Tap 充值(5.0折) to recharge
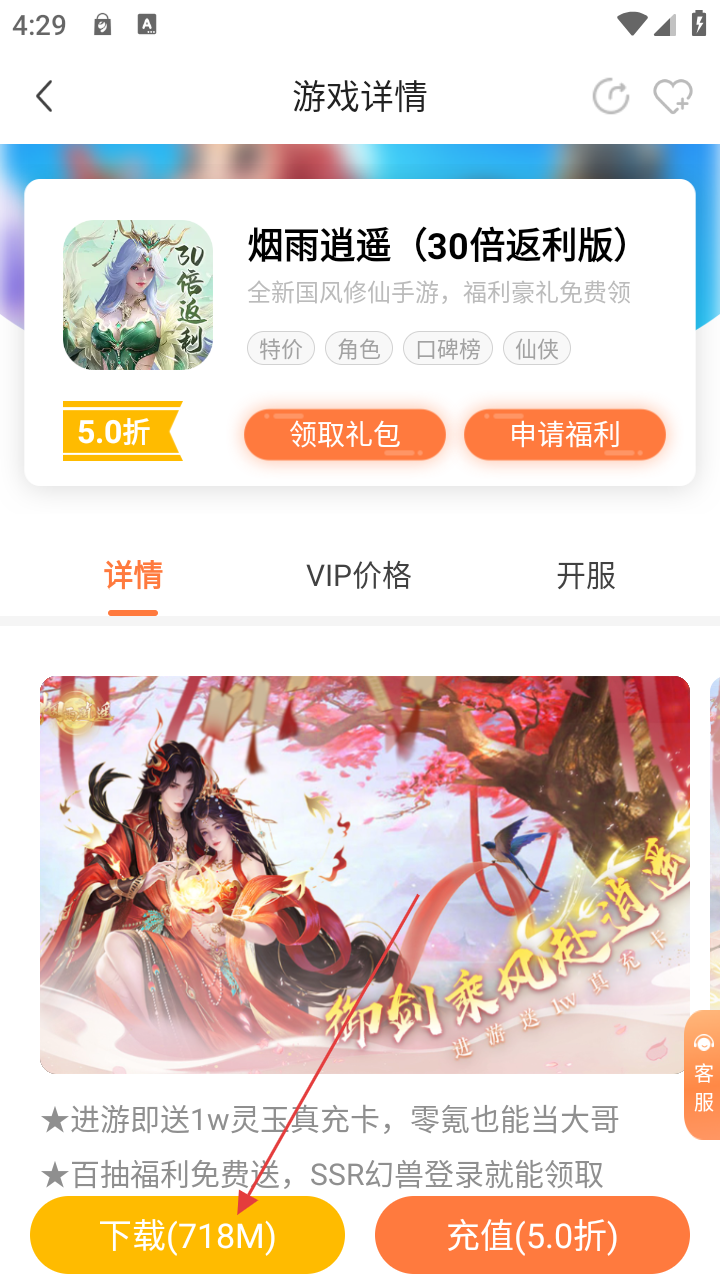This screenshot has width=720, height=1280. (532, 1236)
